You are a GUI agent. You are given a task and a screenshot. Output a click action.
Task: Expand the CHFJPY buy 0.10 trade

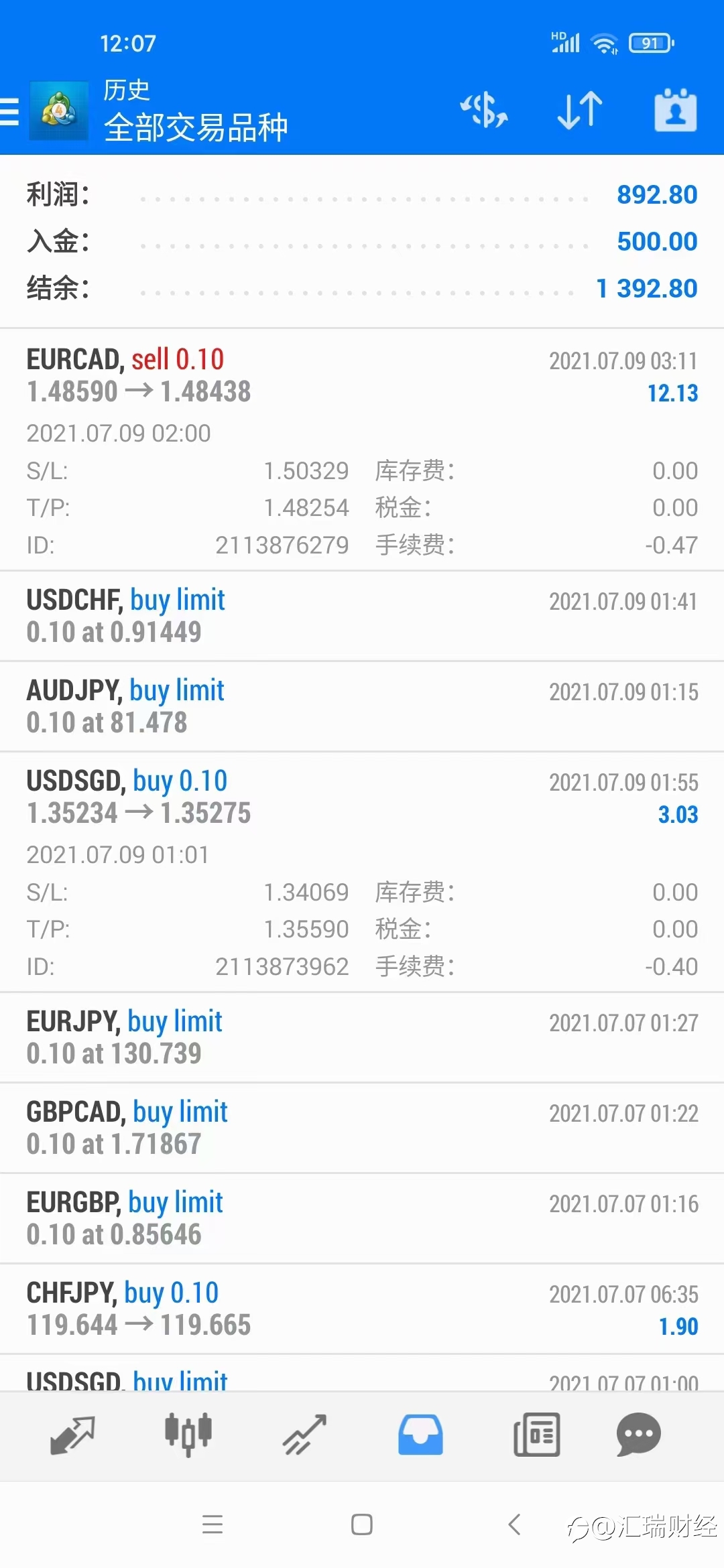[x=362, y=1309]
